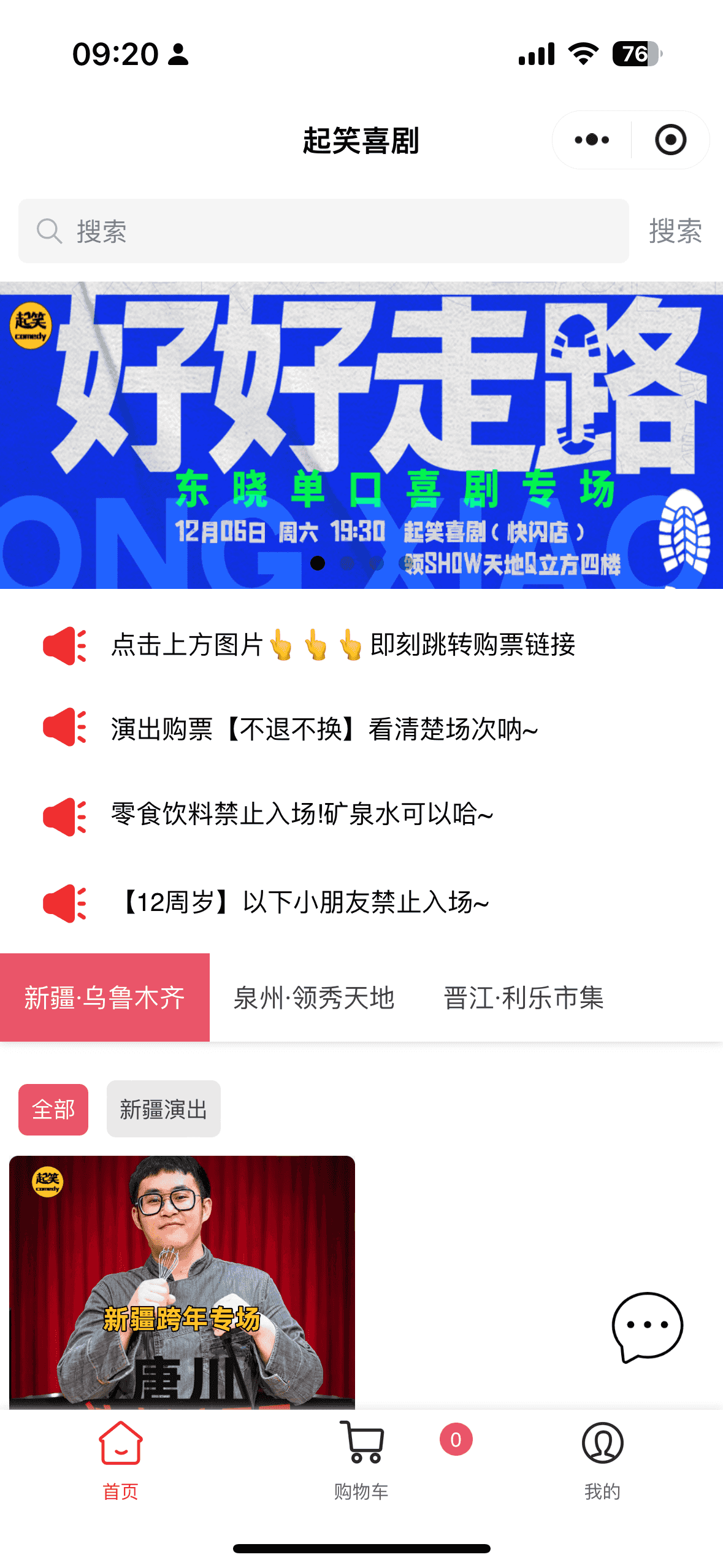
Task: Switch to the 晋江·利乐市集 tab
Action: (523, 997)
